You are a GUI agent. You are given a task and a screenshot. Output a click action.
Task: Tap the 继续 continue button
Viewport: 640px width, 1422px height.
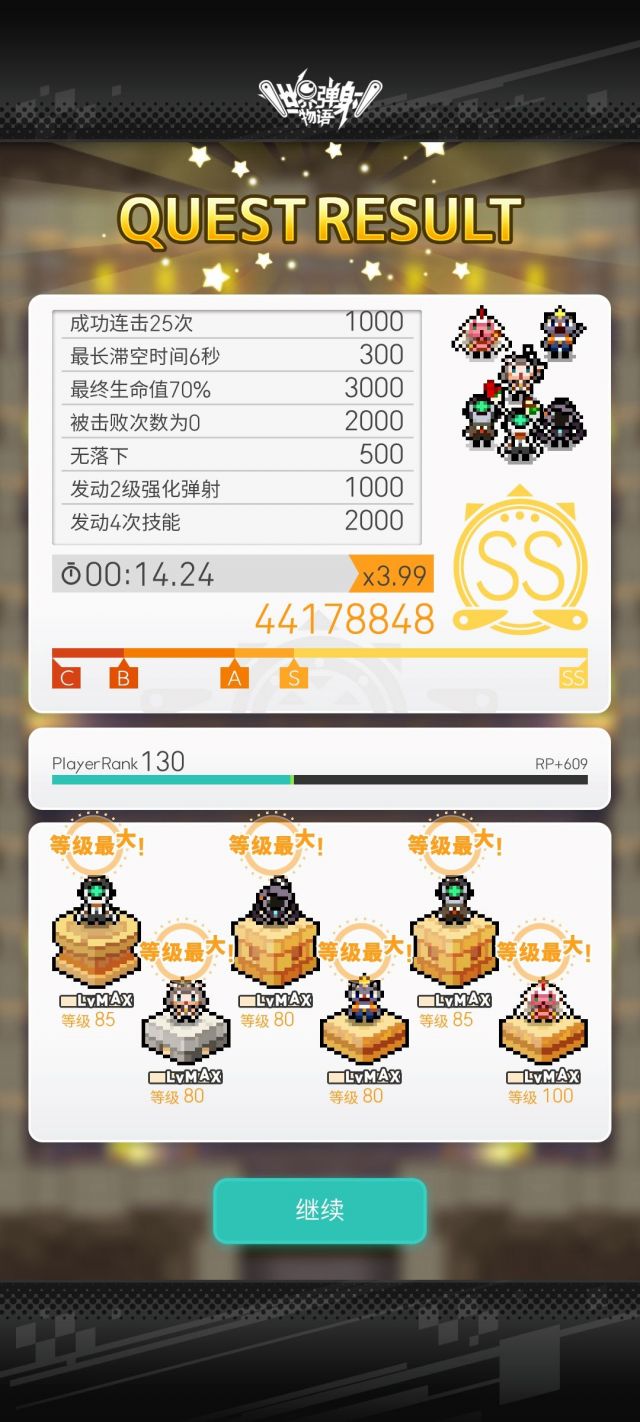coord(320,1210)
